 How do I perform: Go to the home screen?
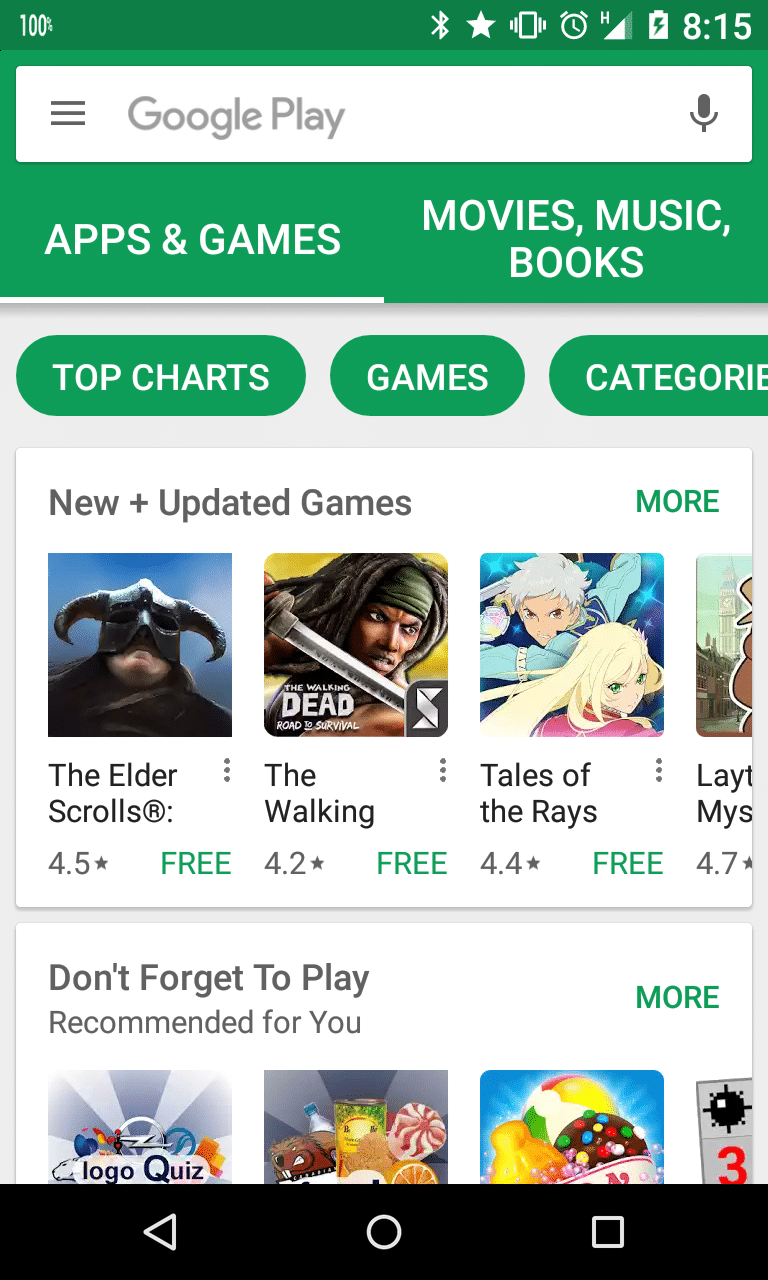point(384,1232)
